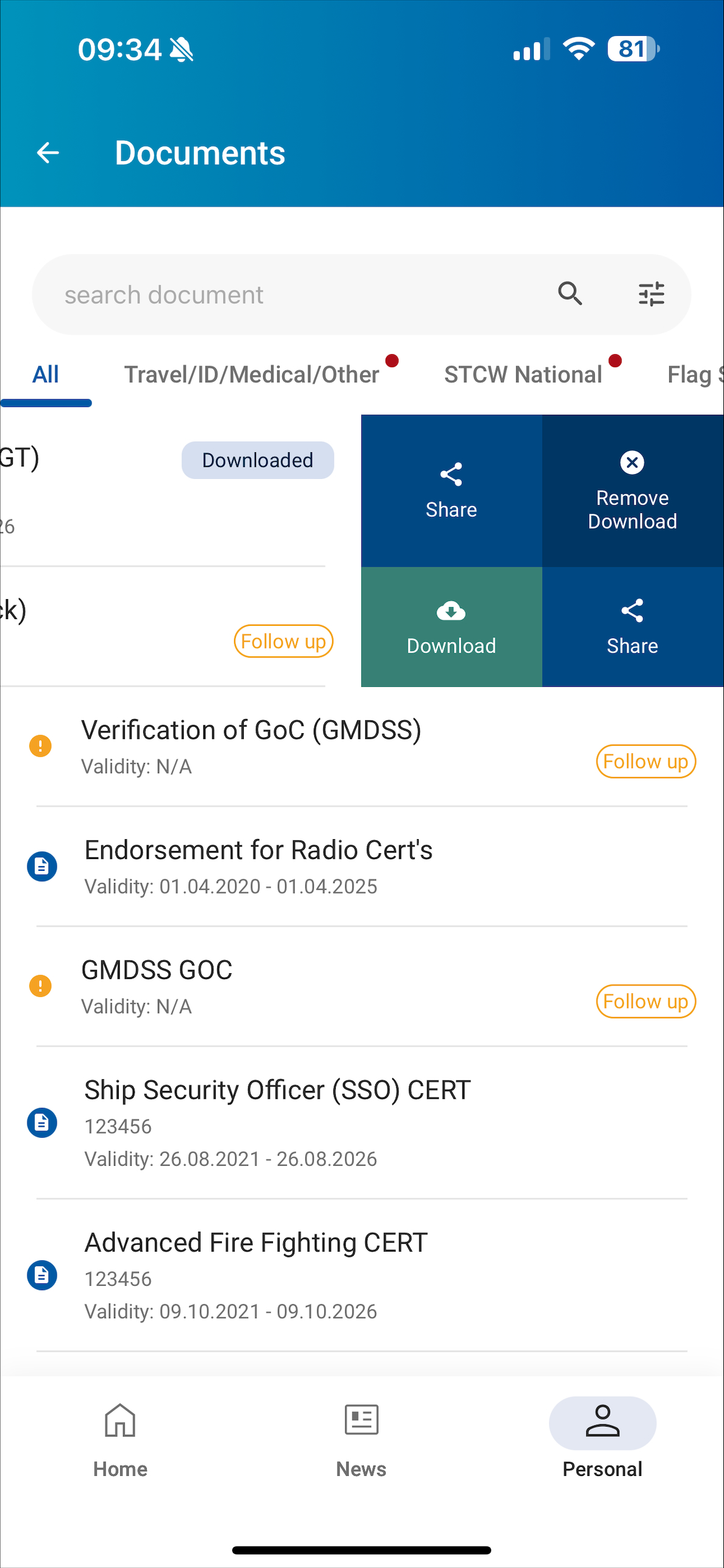Switch to the STCW National tab
The height and width of the screenshot is (1568, 724).
523,375
